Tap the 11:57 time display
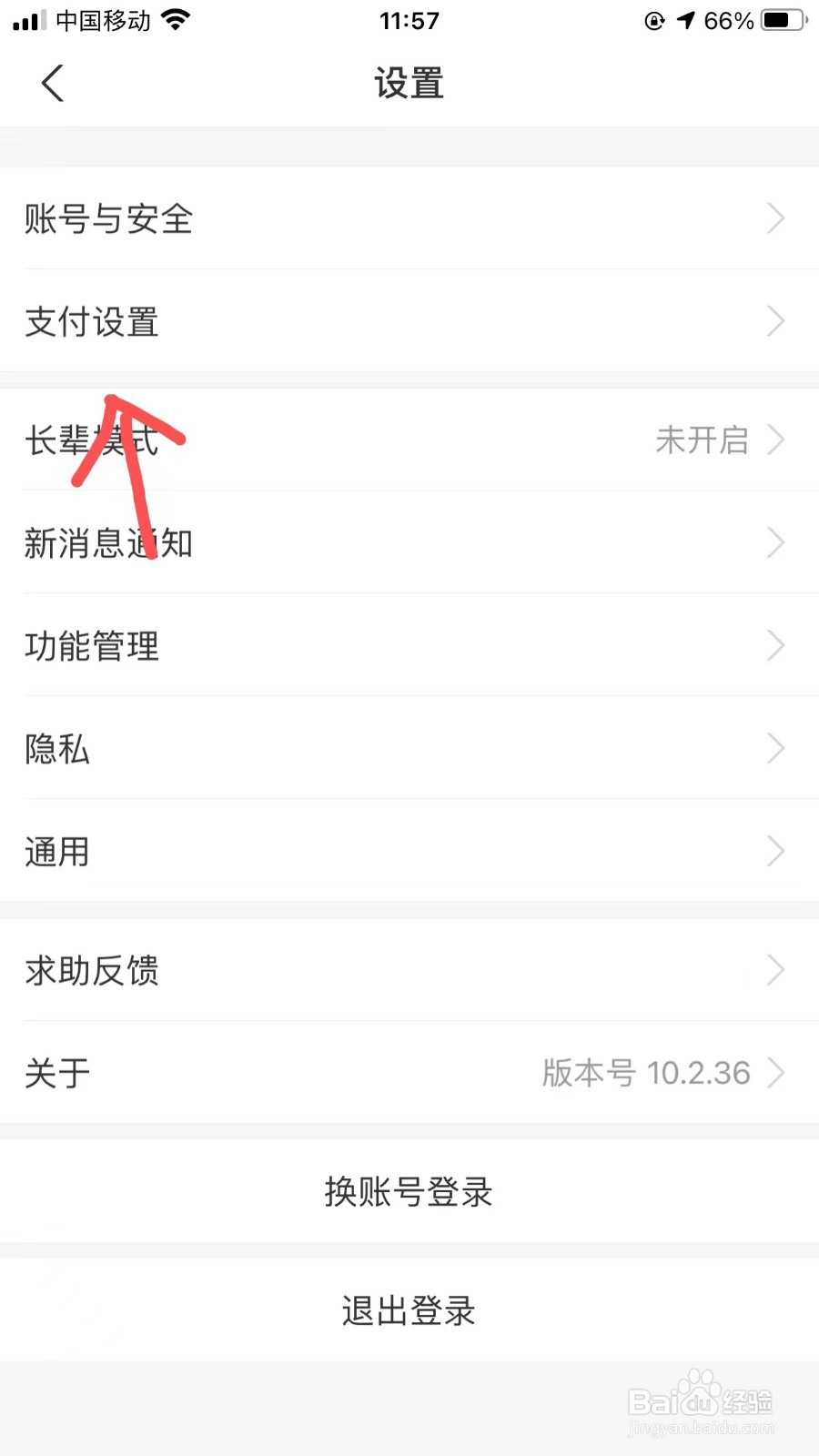Viewport: 819px width, 1456px height. pyautogui.click(x=409, y=20)
